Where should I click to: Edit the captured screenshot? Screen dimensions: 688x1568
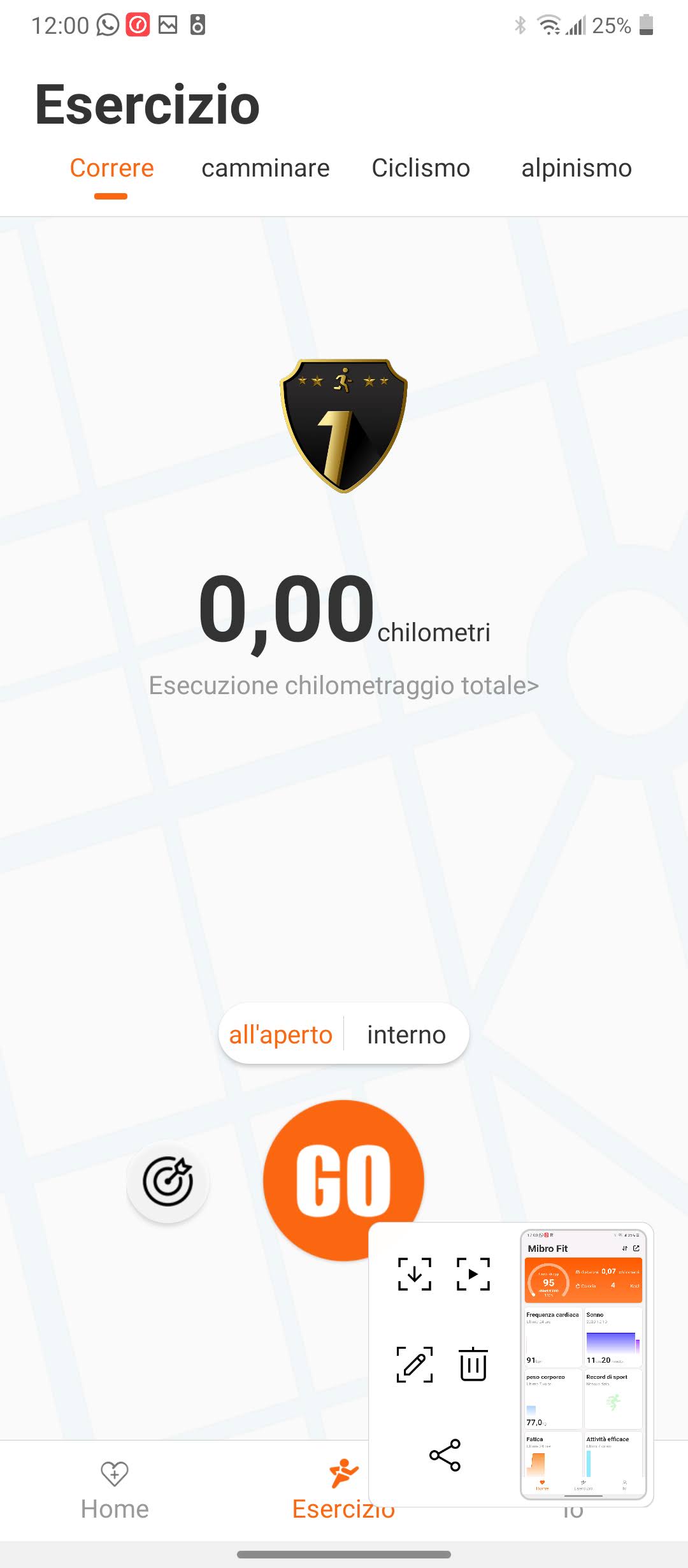[415, 1365]
